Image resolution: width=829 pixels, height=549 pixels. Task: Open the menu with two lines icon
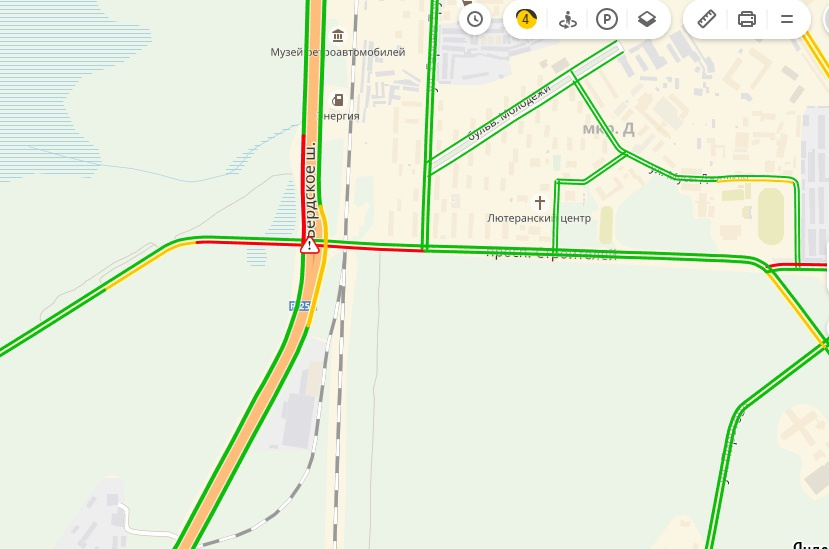[x=786, y=19]
